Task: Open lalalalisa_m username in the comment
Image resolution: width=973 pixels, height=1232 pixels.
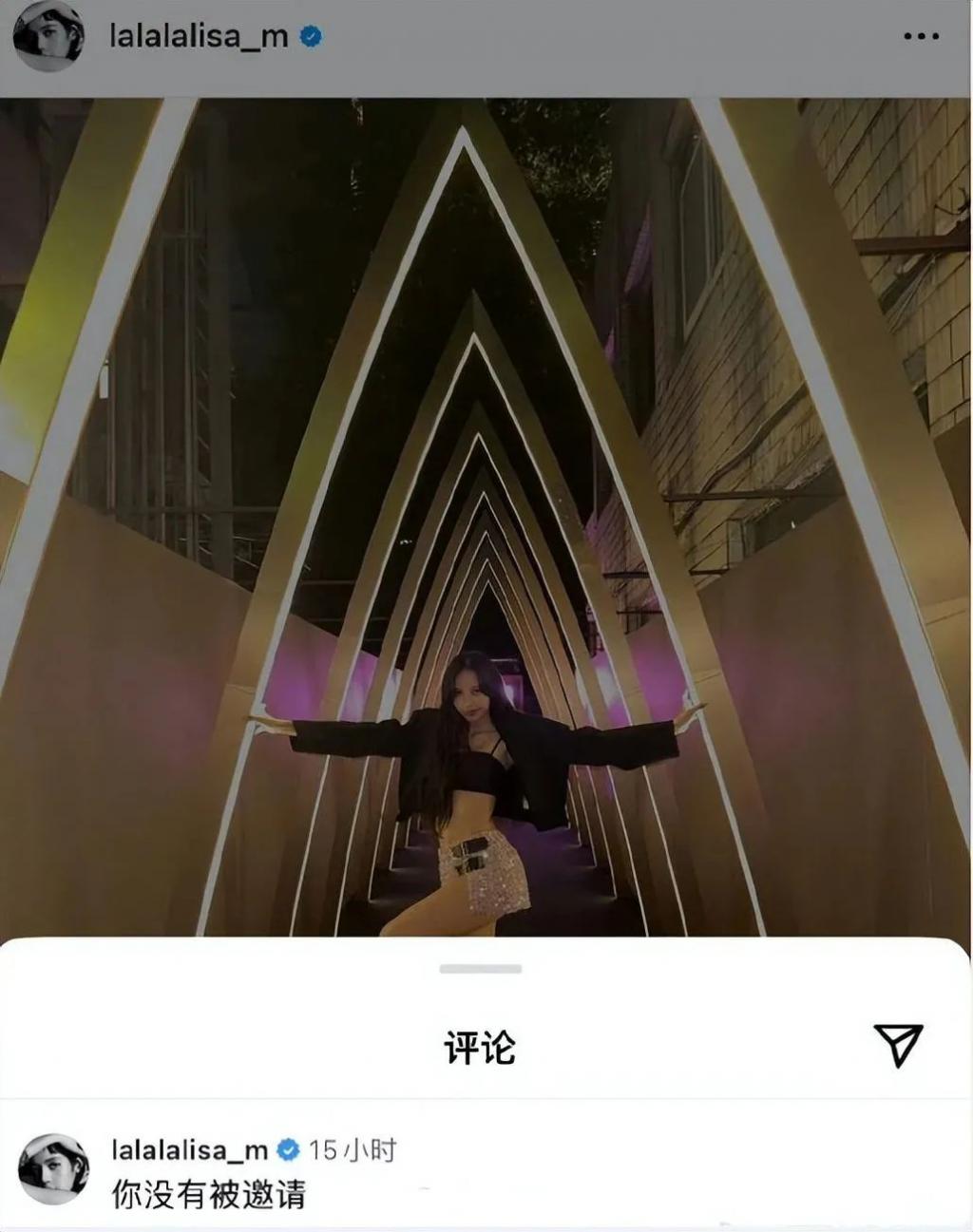Action: 190,1150
